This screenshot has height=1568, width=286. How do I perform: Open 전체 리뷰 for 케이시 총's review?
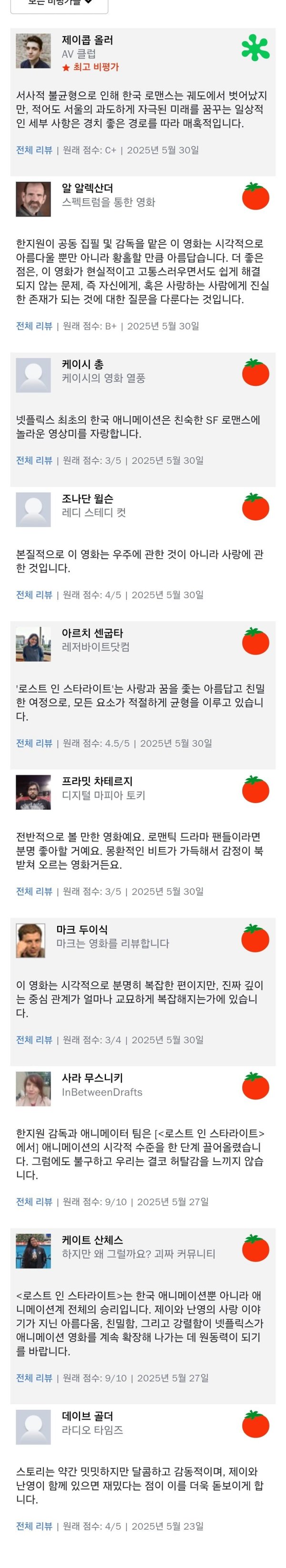pyautogui.click(x=34, y=460)
